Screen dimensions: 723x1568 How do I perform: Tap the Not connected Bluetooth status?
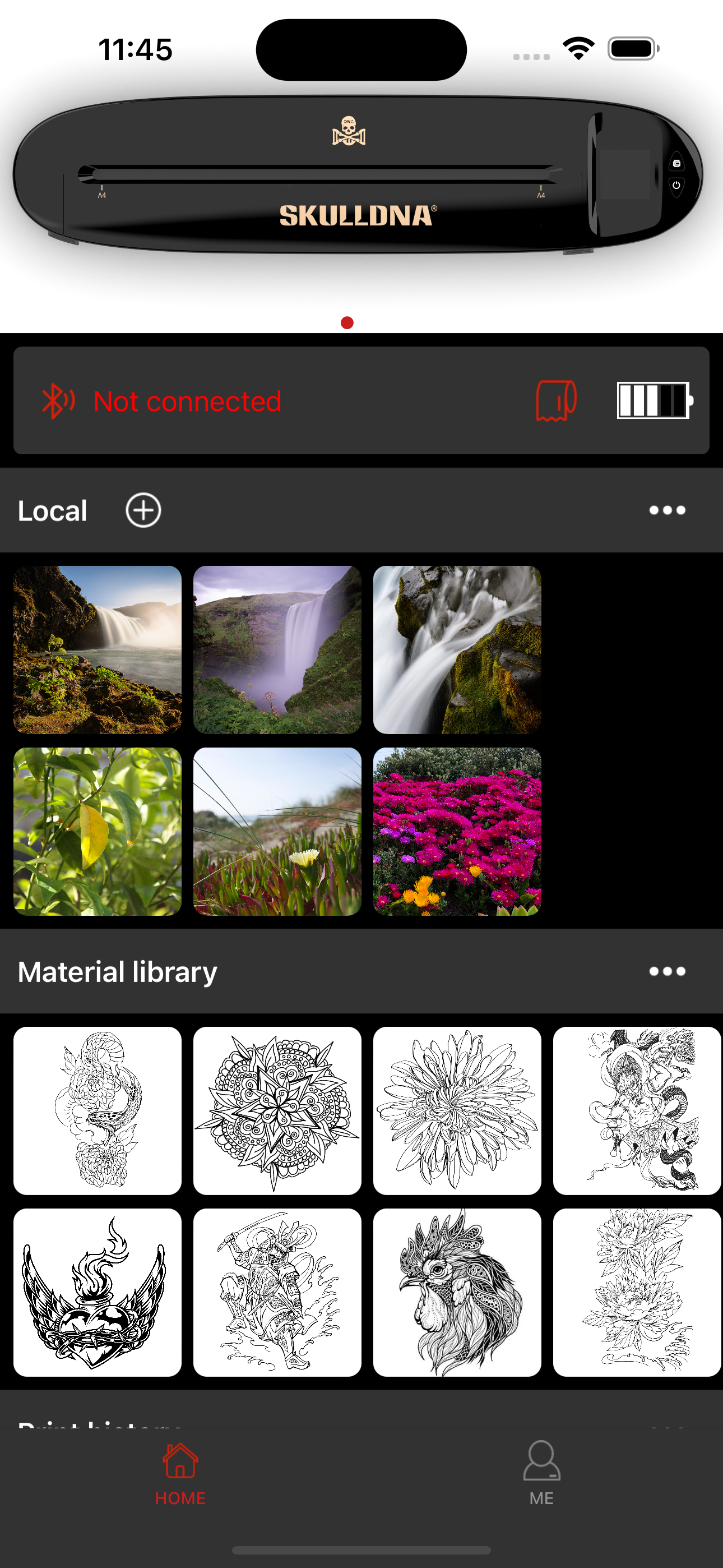point(161,401)
